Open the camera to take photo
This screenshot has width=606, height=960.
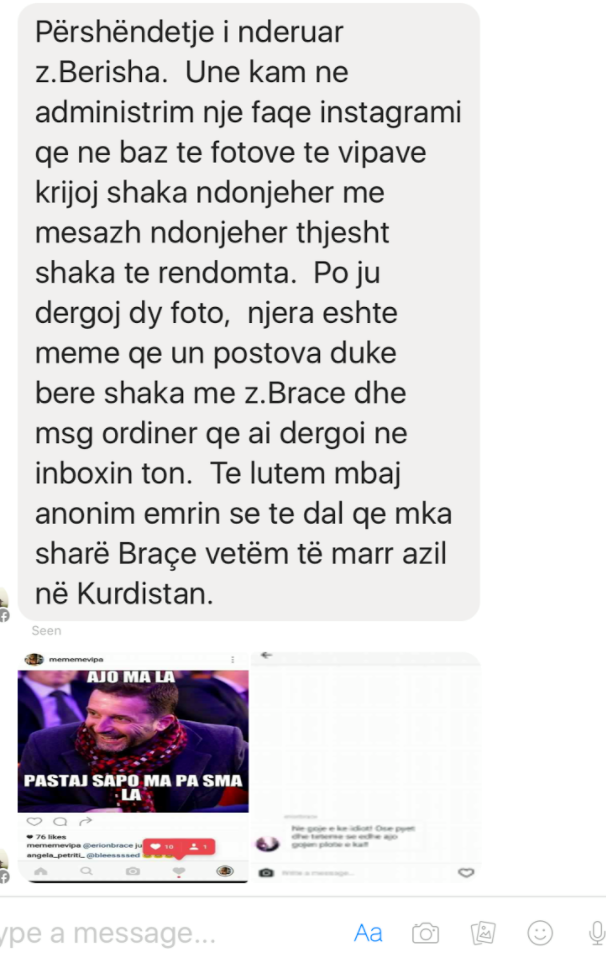pos(425,933)
